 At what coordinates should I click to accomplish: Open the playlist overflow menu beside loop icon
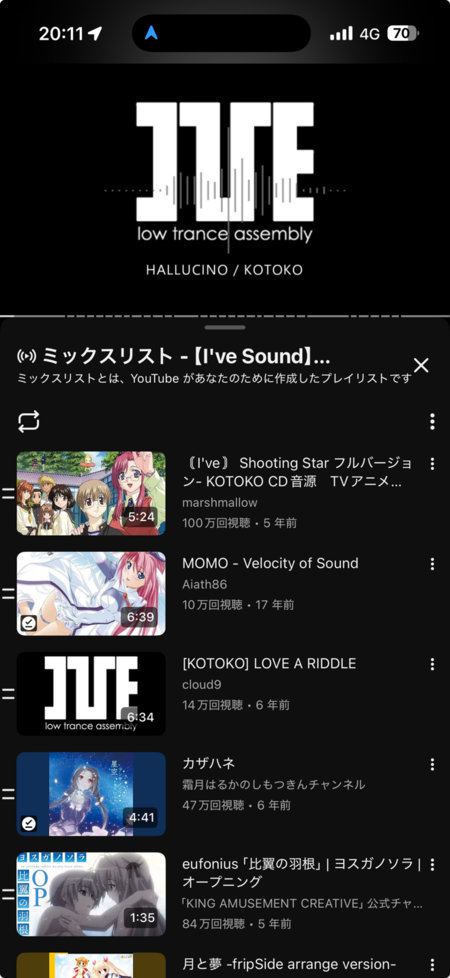pyautogui.click(x=432, y=422)
